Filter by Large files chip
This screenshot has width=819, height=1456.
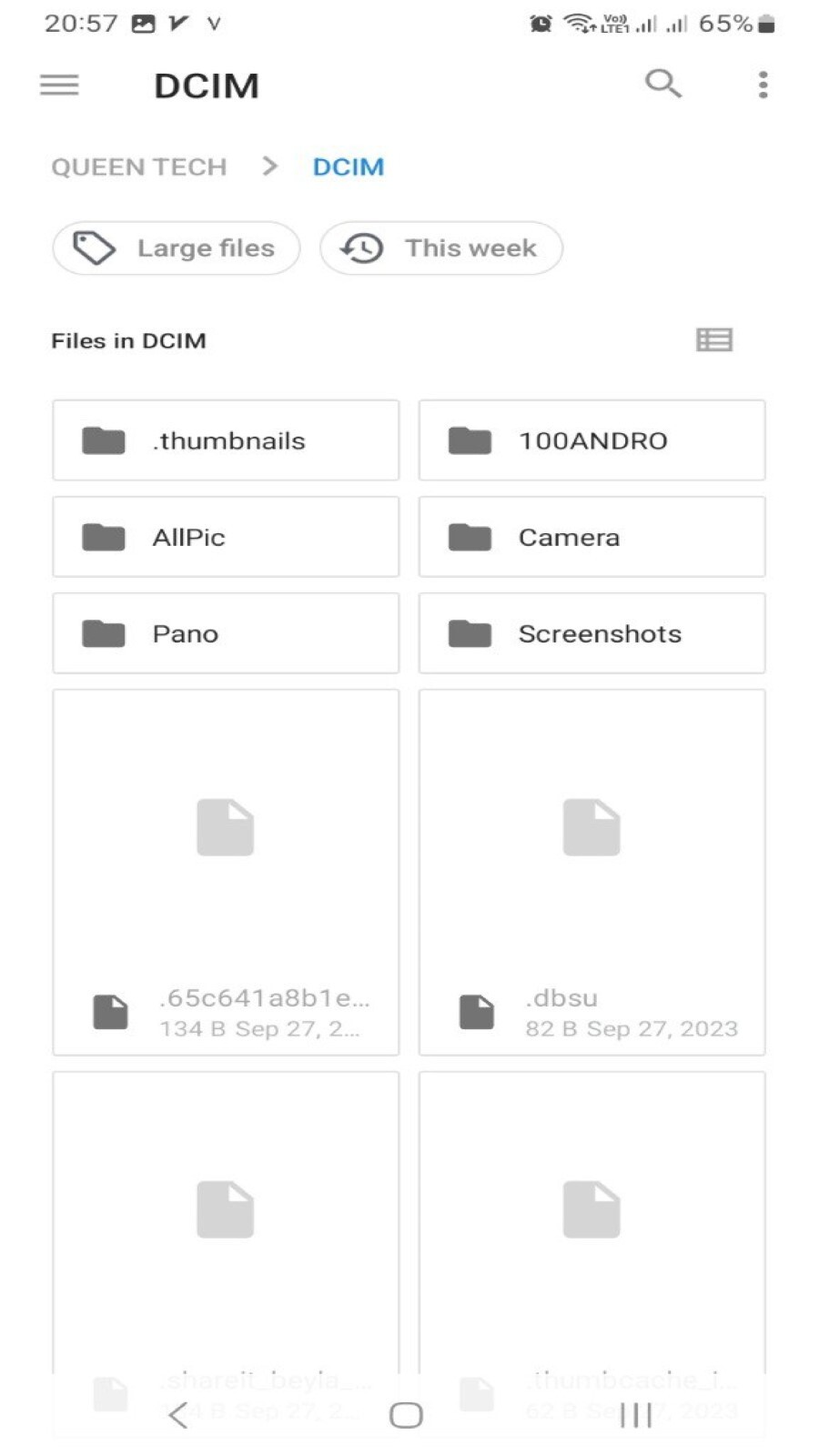[x=177, y=248]
